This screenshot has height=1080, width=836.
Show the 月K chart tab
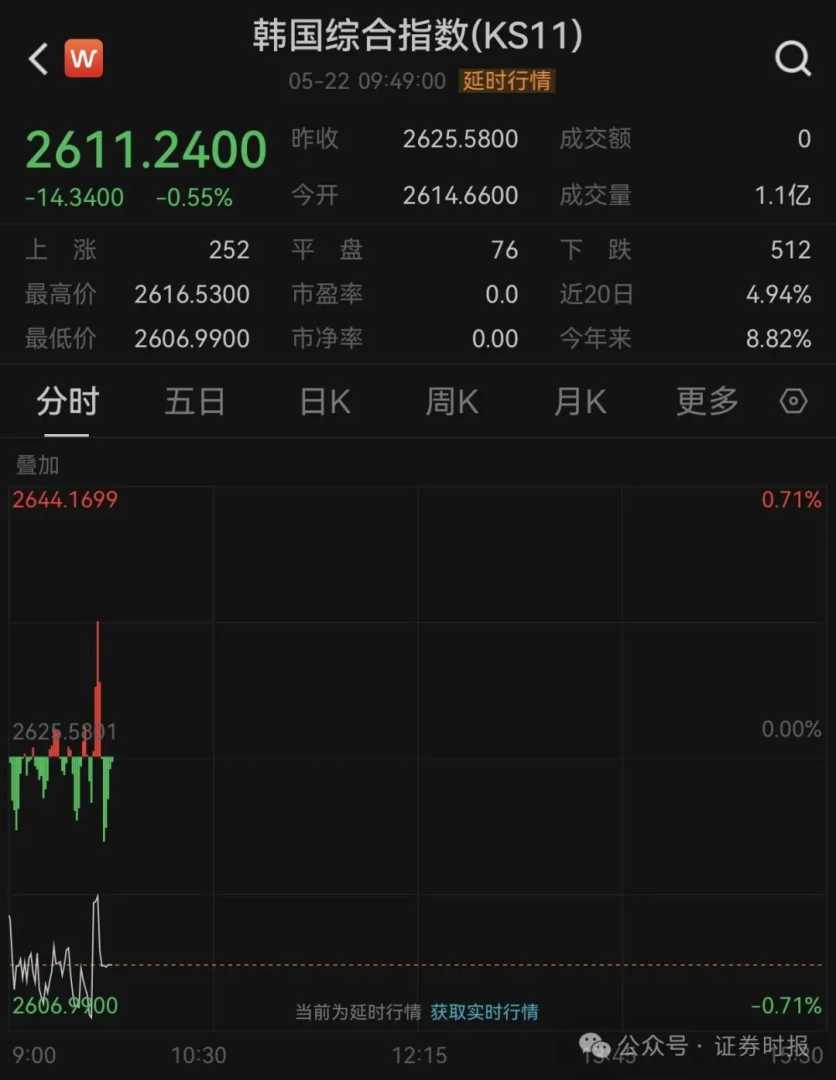(580, 402)
